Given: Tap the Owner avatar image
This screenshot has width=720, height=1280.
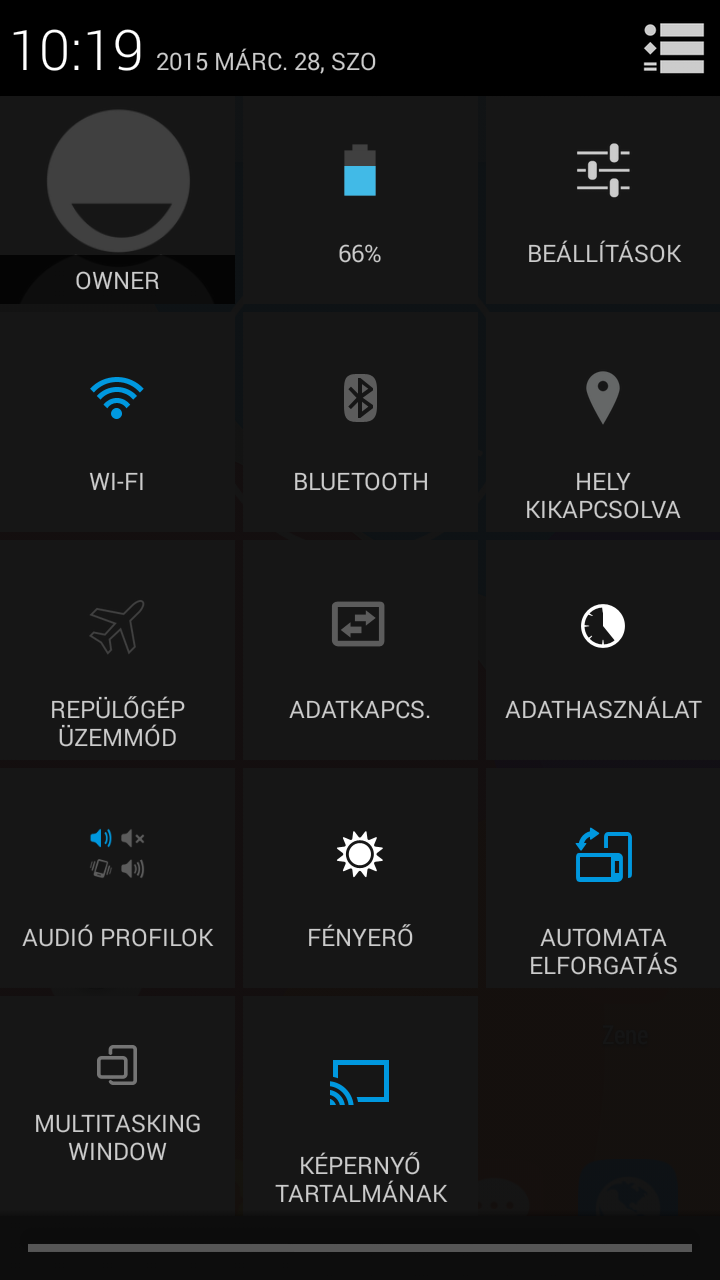Looking at the screenshot, I should click(117, 180).
